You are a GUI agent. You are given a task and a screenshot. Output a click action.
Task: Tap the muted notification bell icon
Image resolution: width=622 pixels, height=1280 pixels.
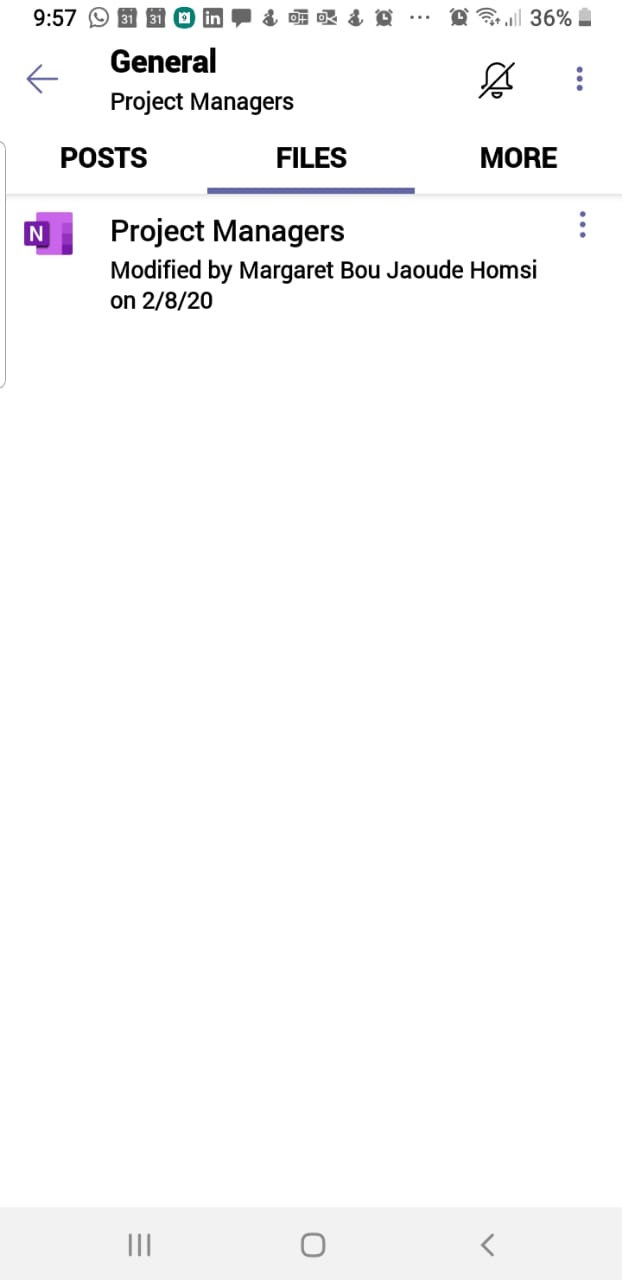point(497,80)
